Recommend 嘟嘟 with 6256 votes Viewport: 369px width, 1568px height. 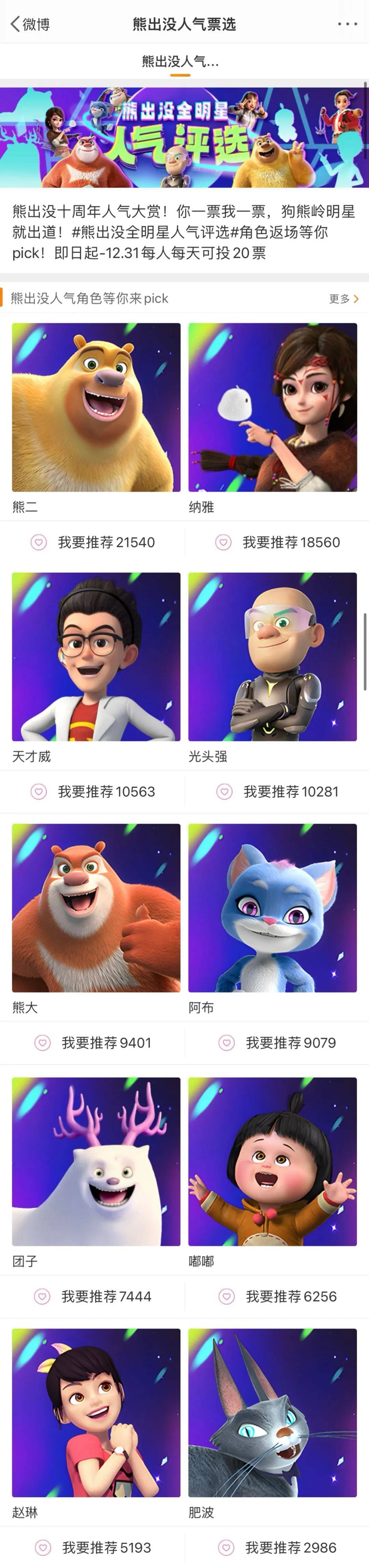[x=278, y=1297]
